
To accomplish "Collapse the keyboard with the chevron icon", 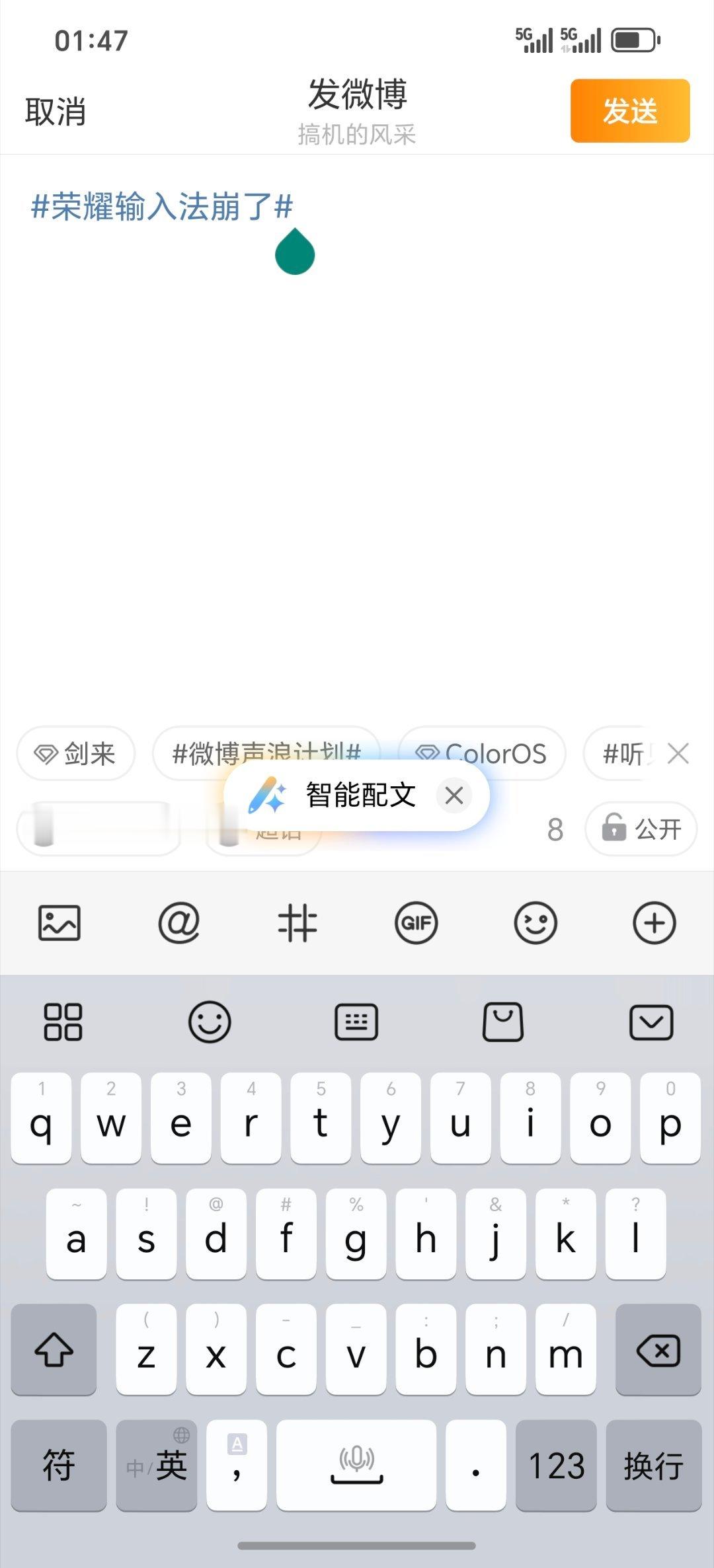I will point(651,1021).
